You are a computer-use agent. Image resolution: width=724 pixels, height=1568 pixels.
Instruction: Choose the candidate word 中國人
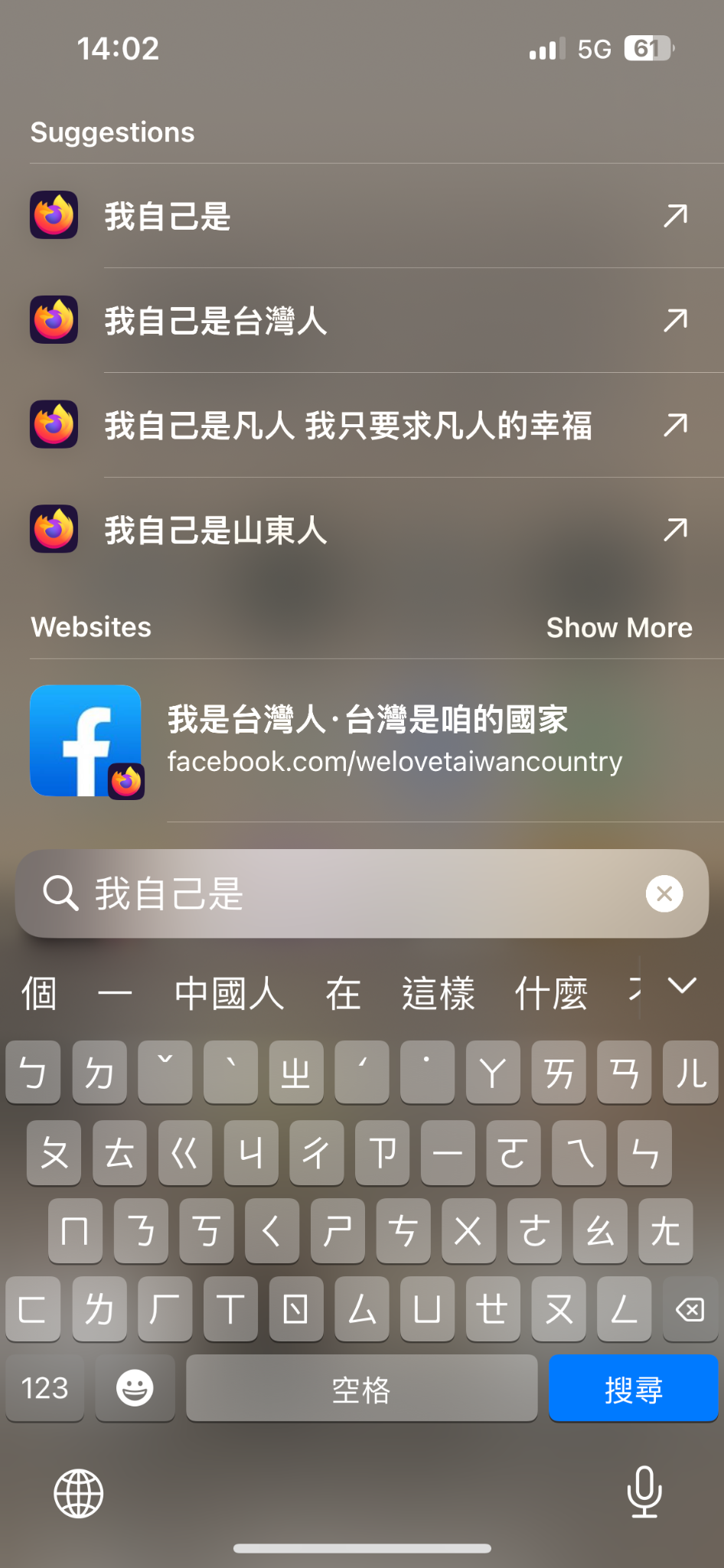230,994
